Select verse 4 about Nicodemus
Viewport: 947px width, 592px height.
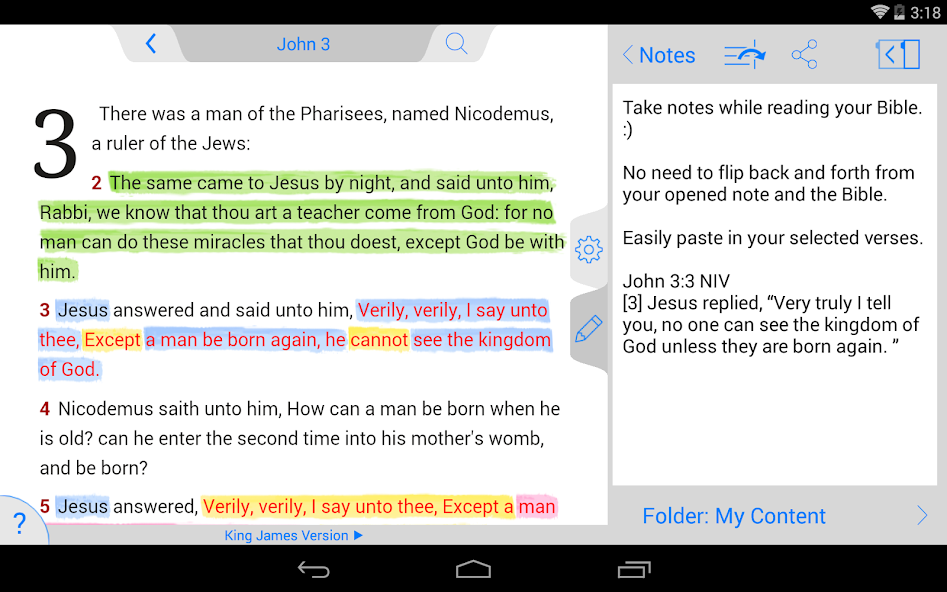point(300,438)
